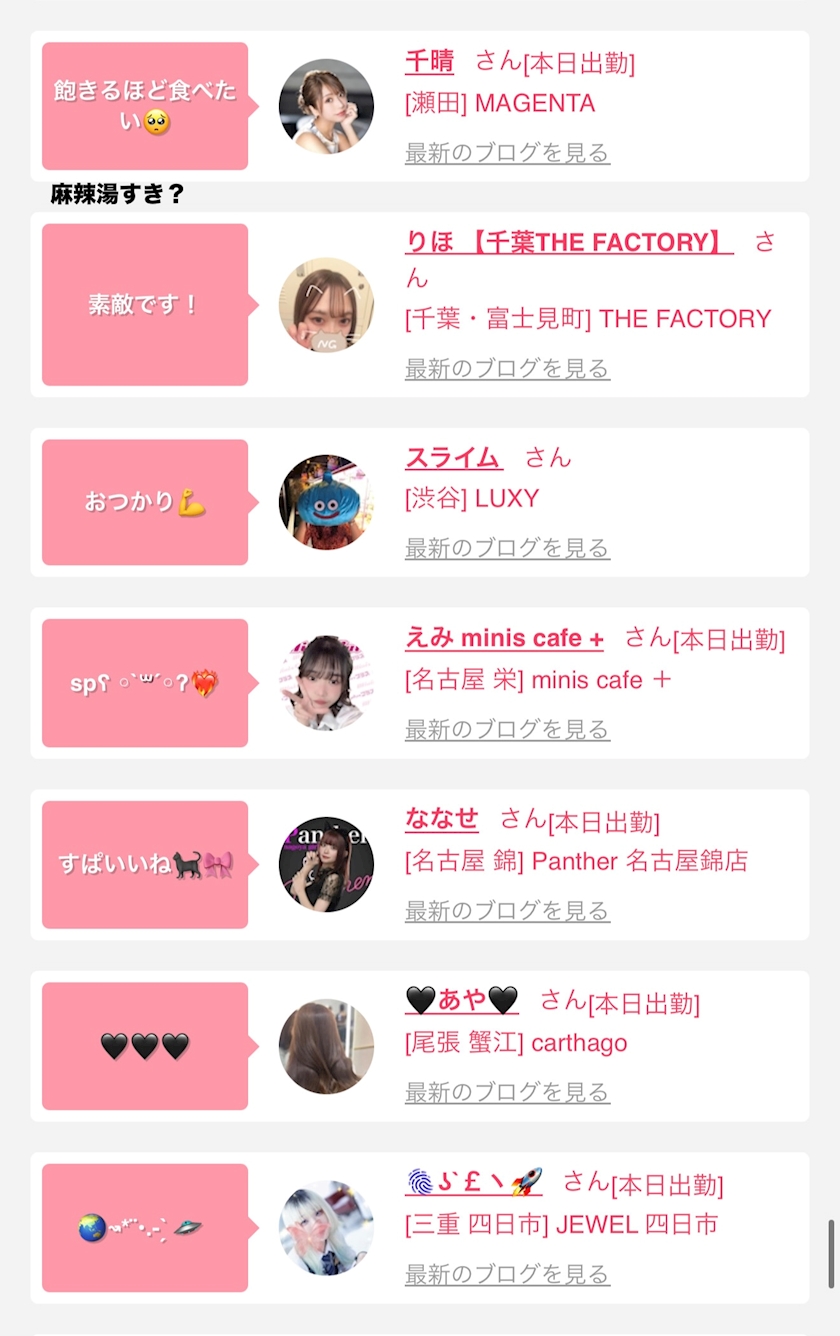Open えみ minis cafe + profile link

tap(504, 638)
